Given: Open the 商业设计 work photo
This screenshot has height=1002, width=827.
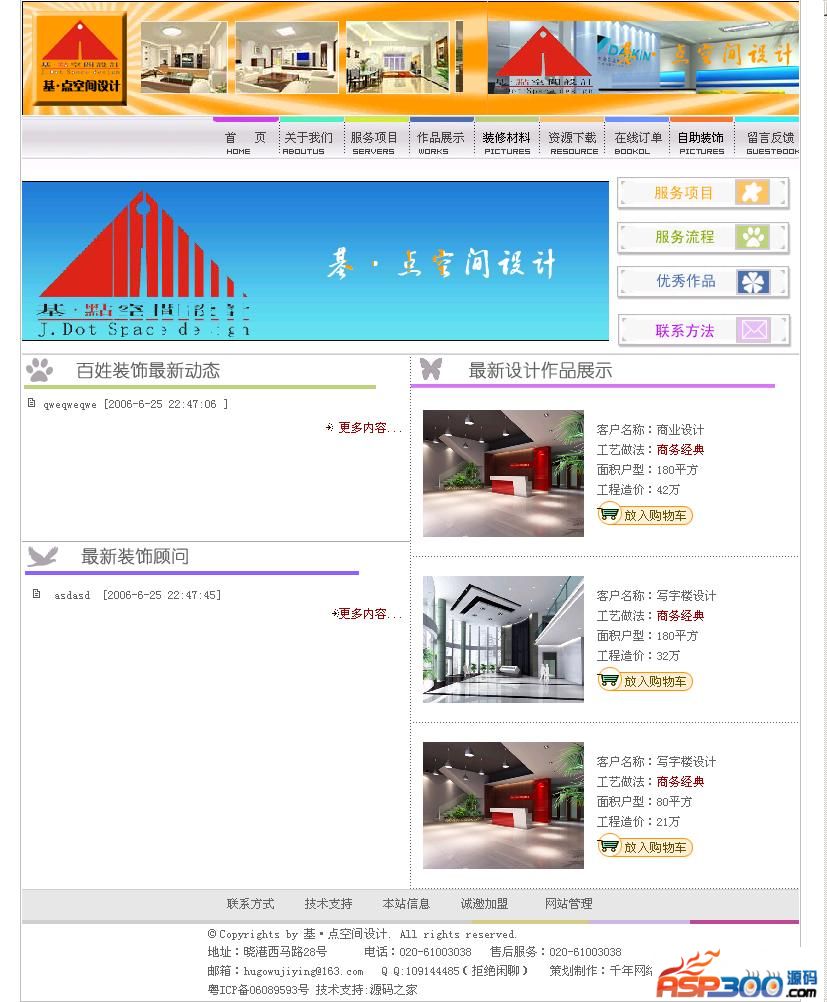Looking at the screenshot, I should [503, 473].
